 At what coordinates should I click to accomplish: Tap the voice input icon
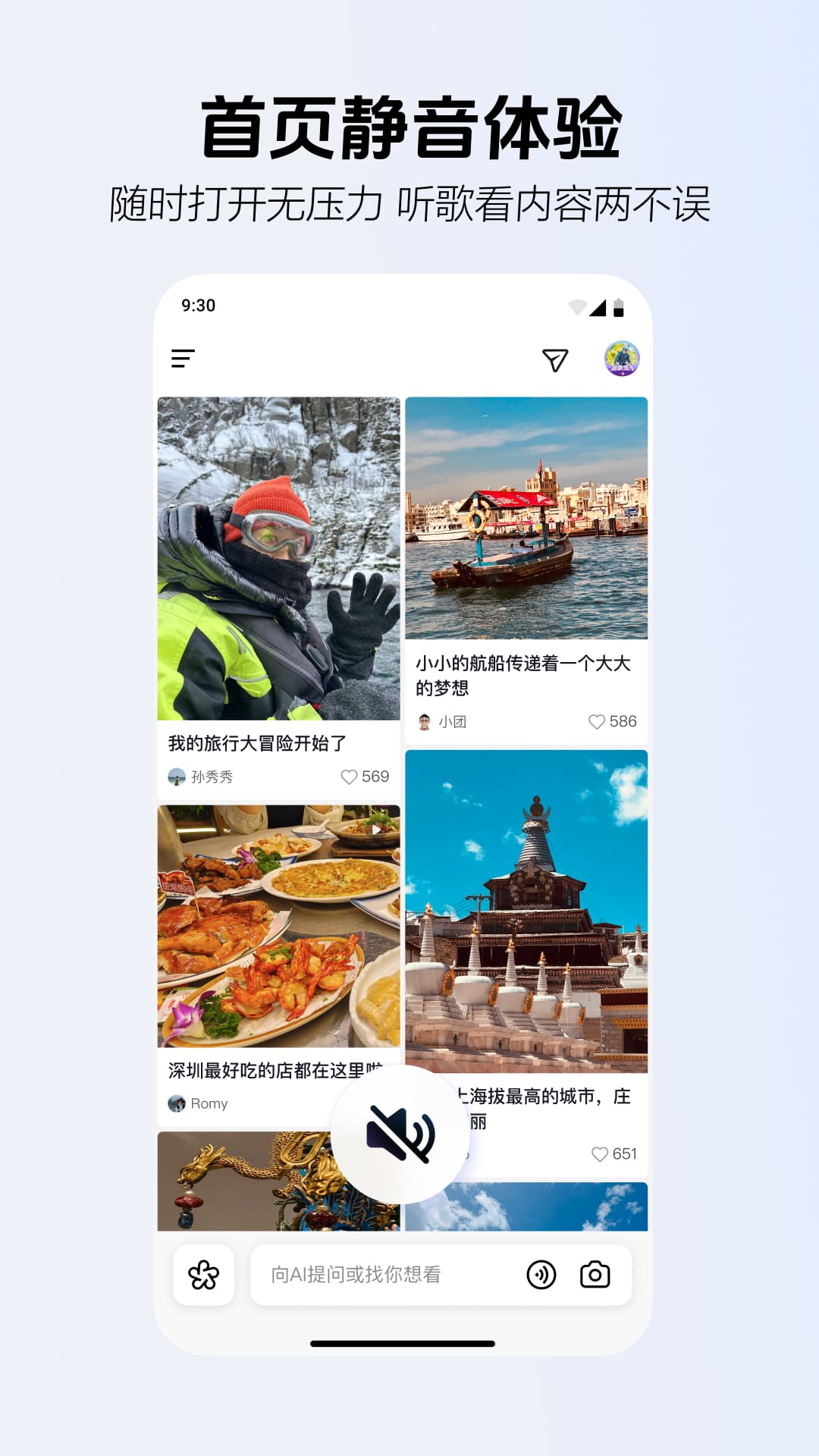pos(543,1275)
